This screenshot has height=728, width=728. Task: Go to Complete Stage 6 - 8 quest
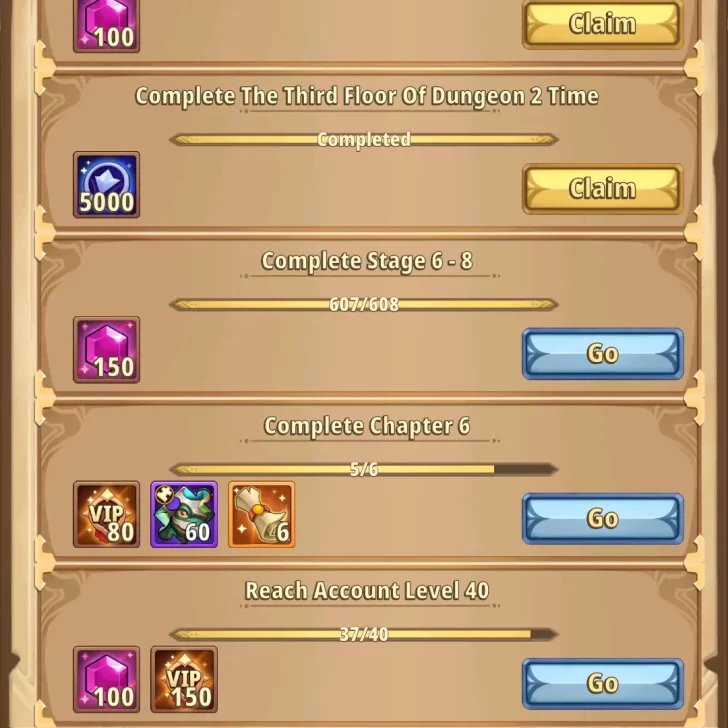click(602, 354)
